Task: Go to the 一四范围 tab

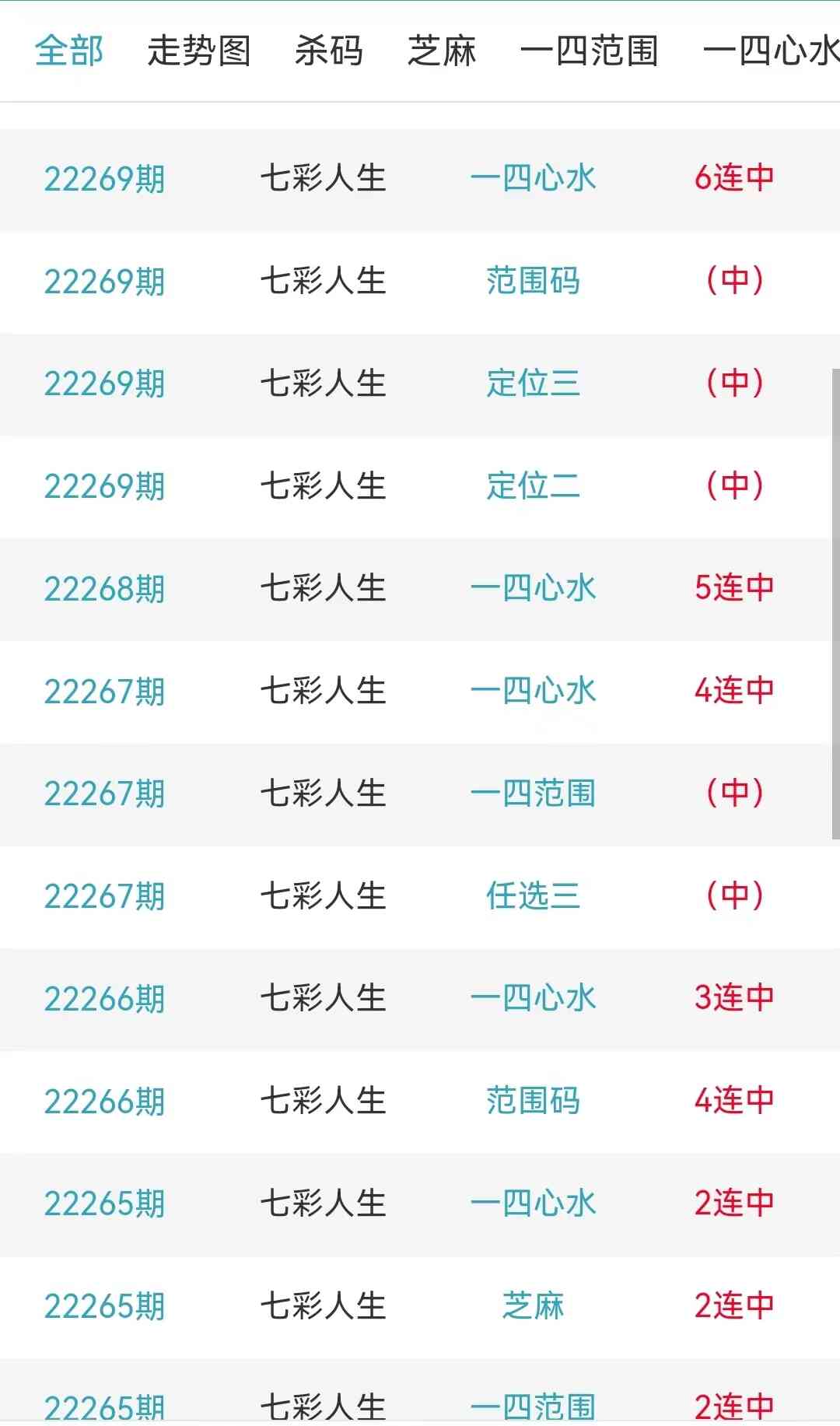Action: coord(589,51)
